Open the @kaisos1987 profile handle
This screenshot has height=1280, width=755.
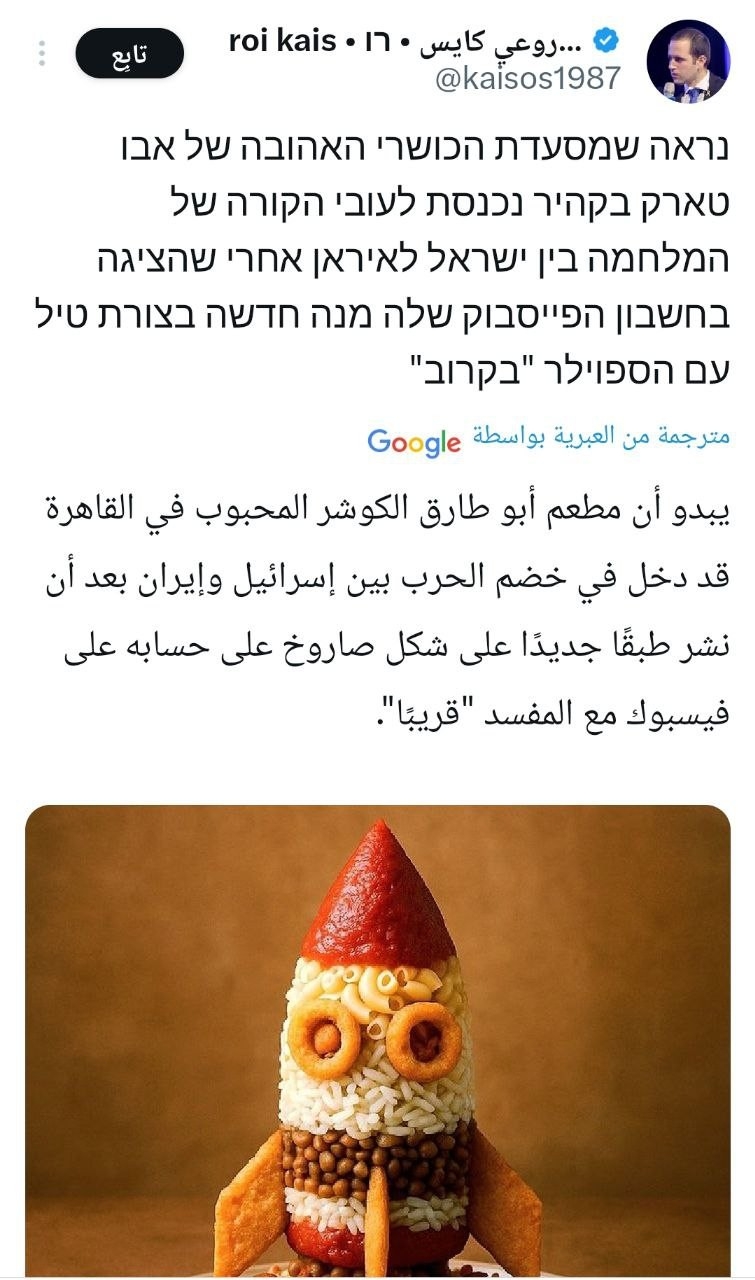click(528, 78)
